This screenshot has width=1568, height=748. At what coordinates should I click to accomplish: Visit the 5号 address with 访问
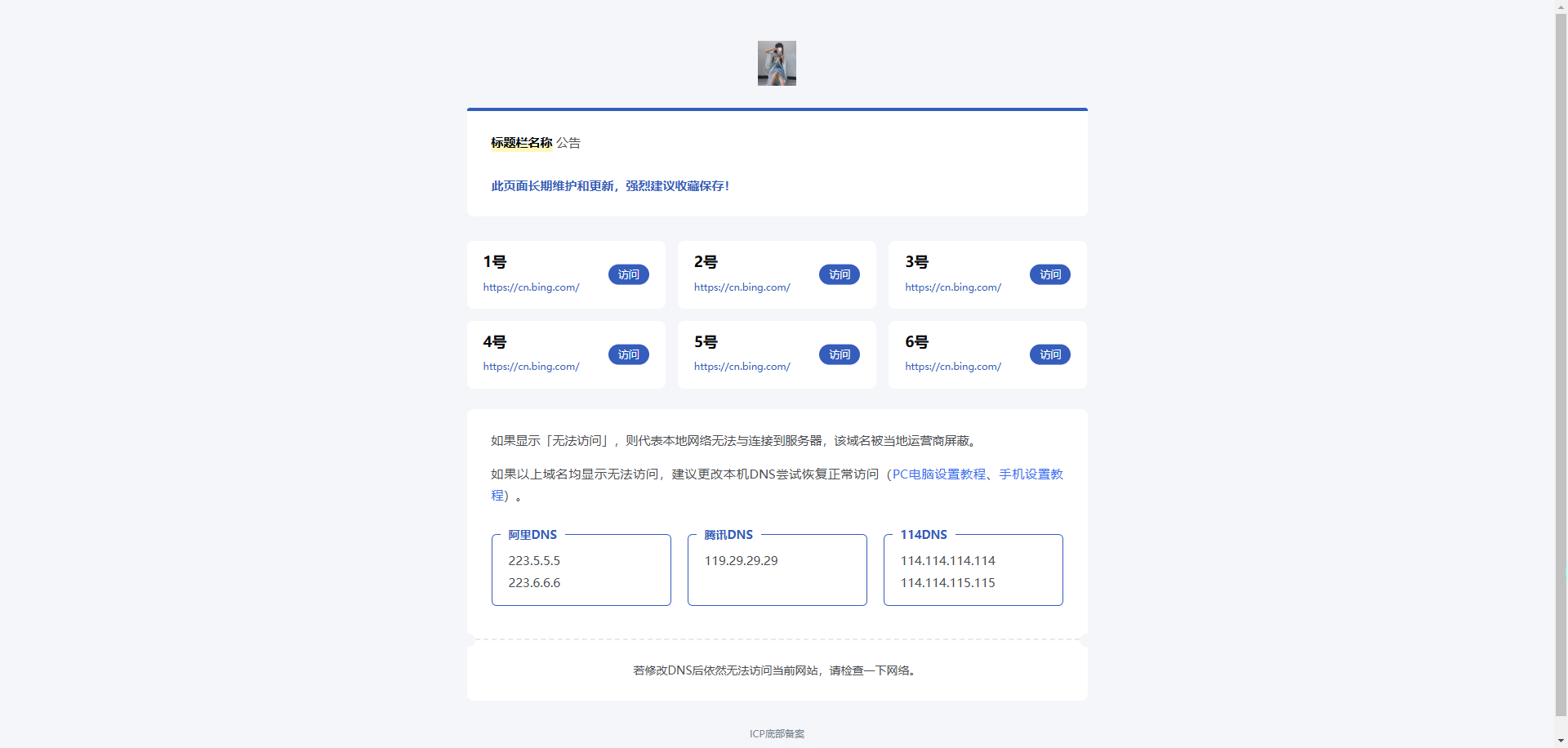pyautogui.click(x=839, y=354)
